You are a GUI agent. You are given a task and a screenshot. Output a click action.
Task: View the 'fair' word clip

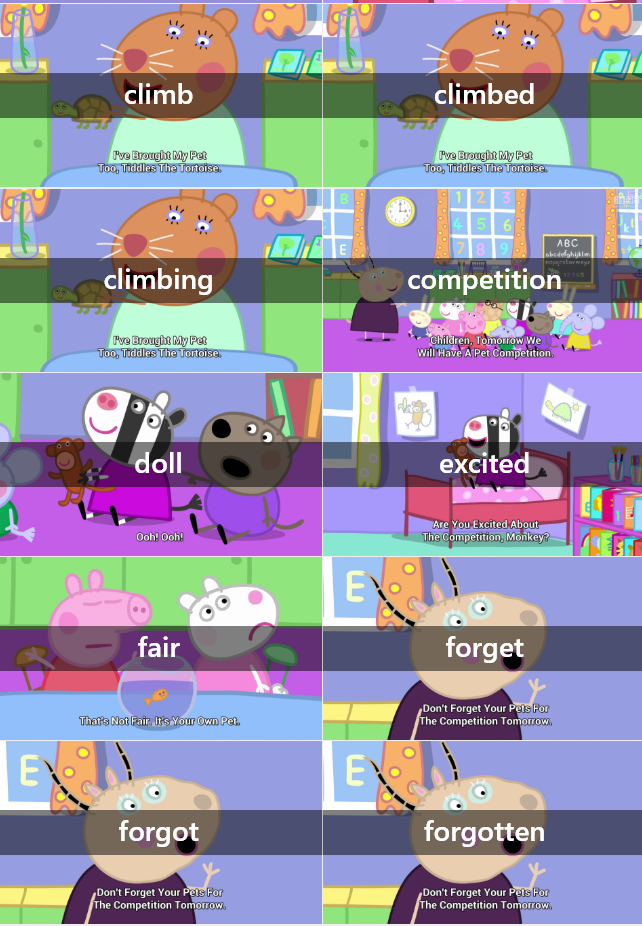pyautogui.click(x=160, y=648)
